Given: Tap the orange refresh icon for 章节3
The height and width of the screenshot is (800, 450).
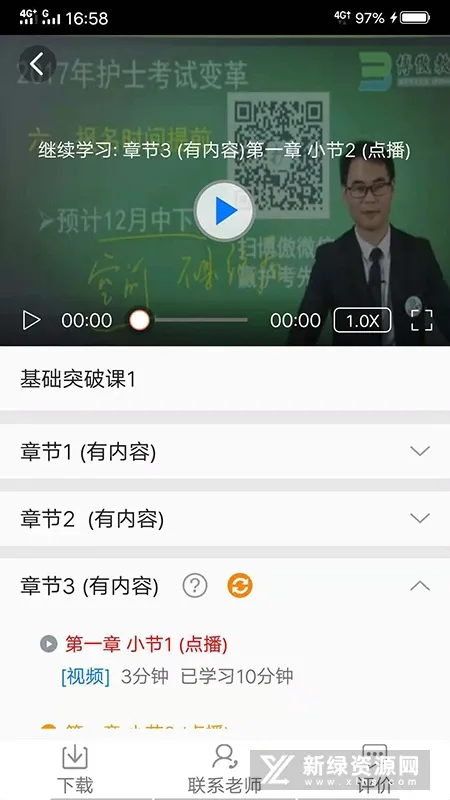Looking at the screenshot, I should pos(240,586).
